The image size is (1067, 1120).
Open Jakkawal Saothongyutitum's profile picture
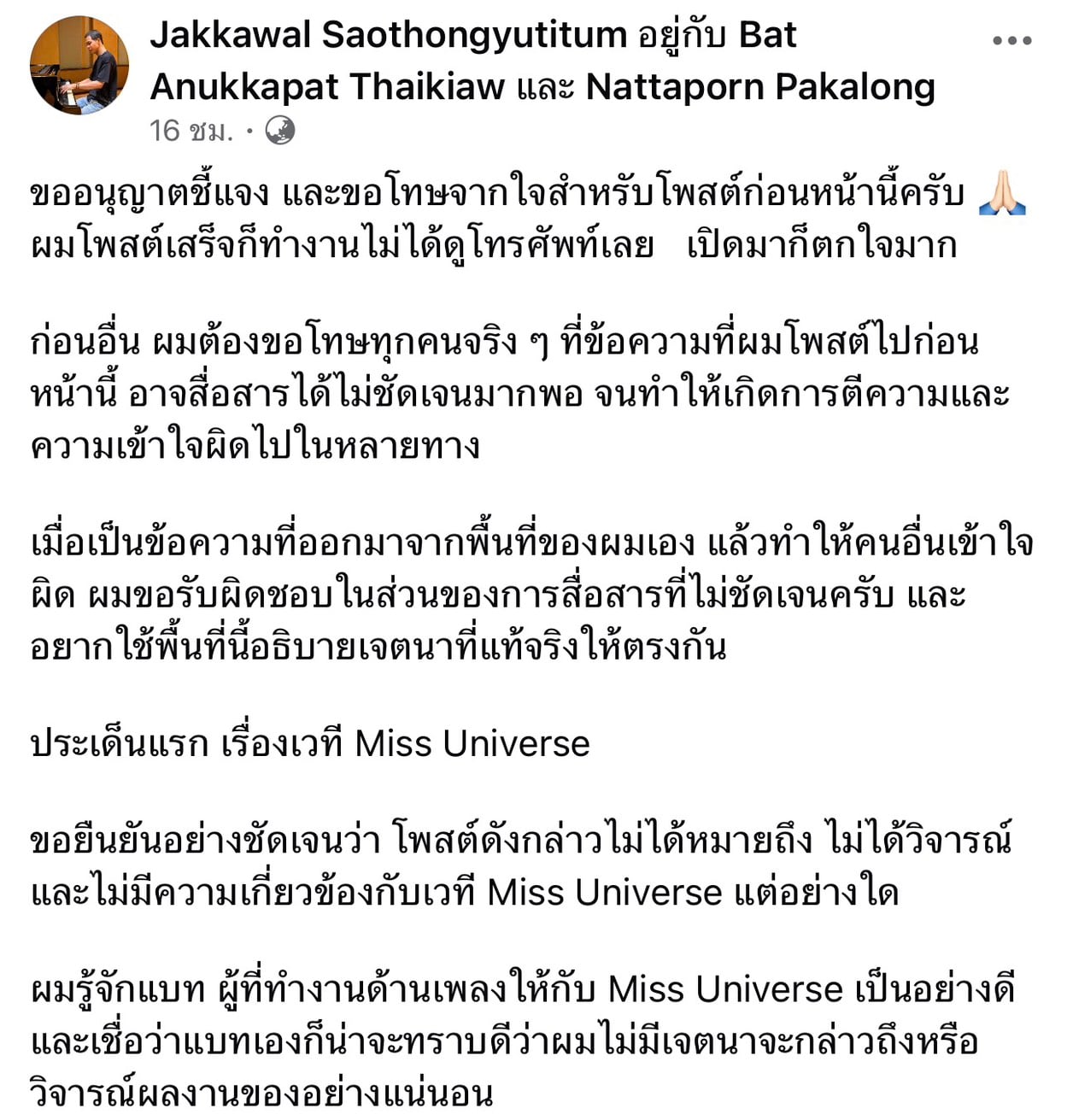pyautogui.click(x=79, y=65)
